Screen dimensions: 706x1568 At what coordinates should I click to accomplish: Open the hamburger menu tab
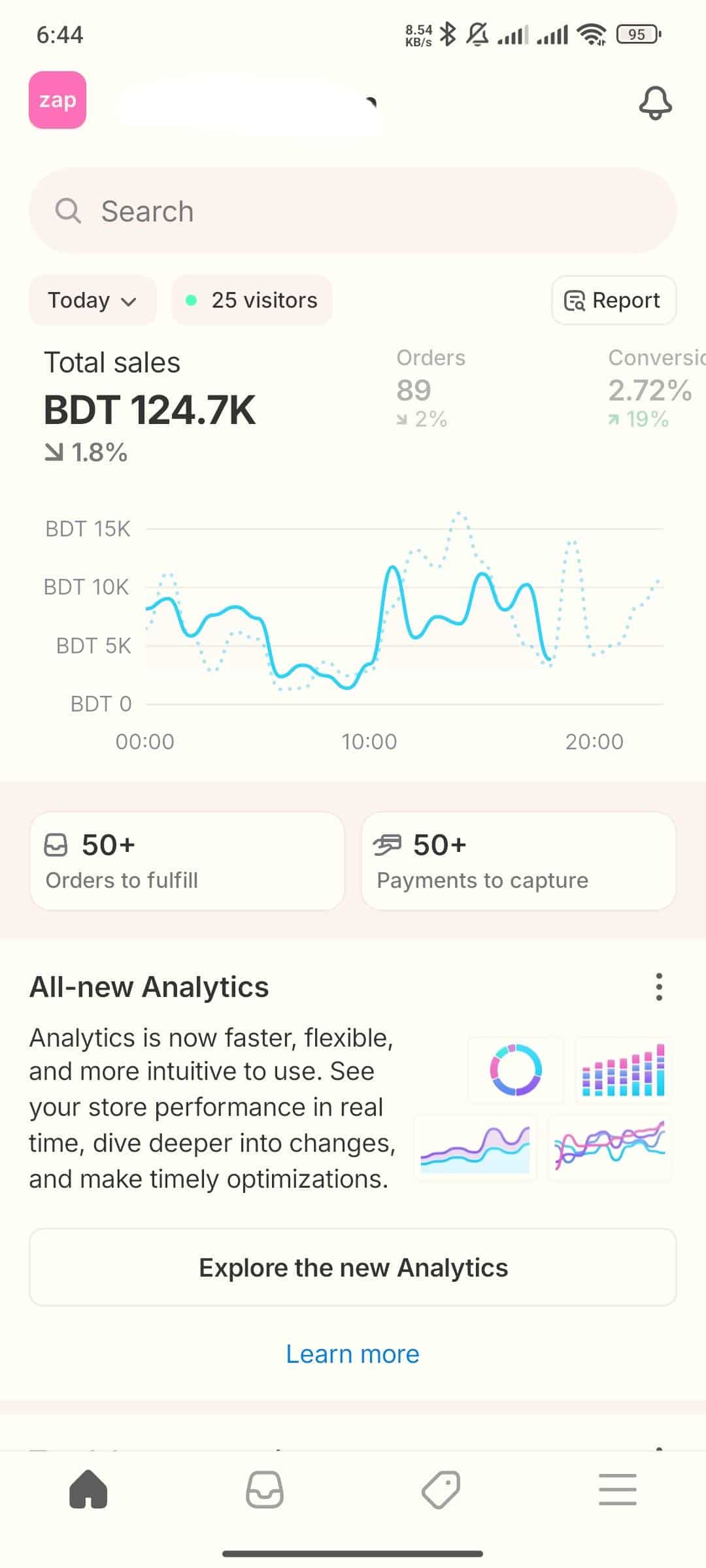coord(618,1490)
